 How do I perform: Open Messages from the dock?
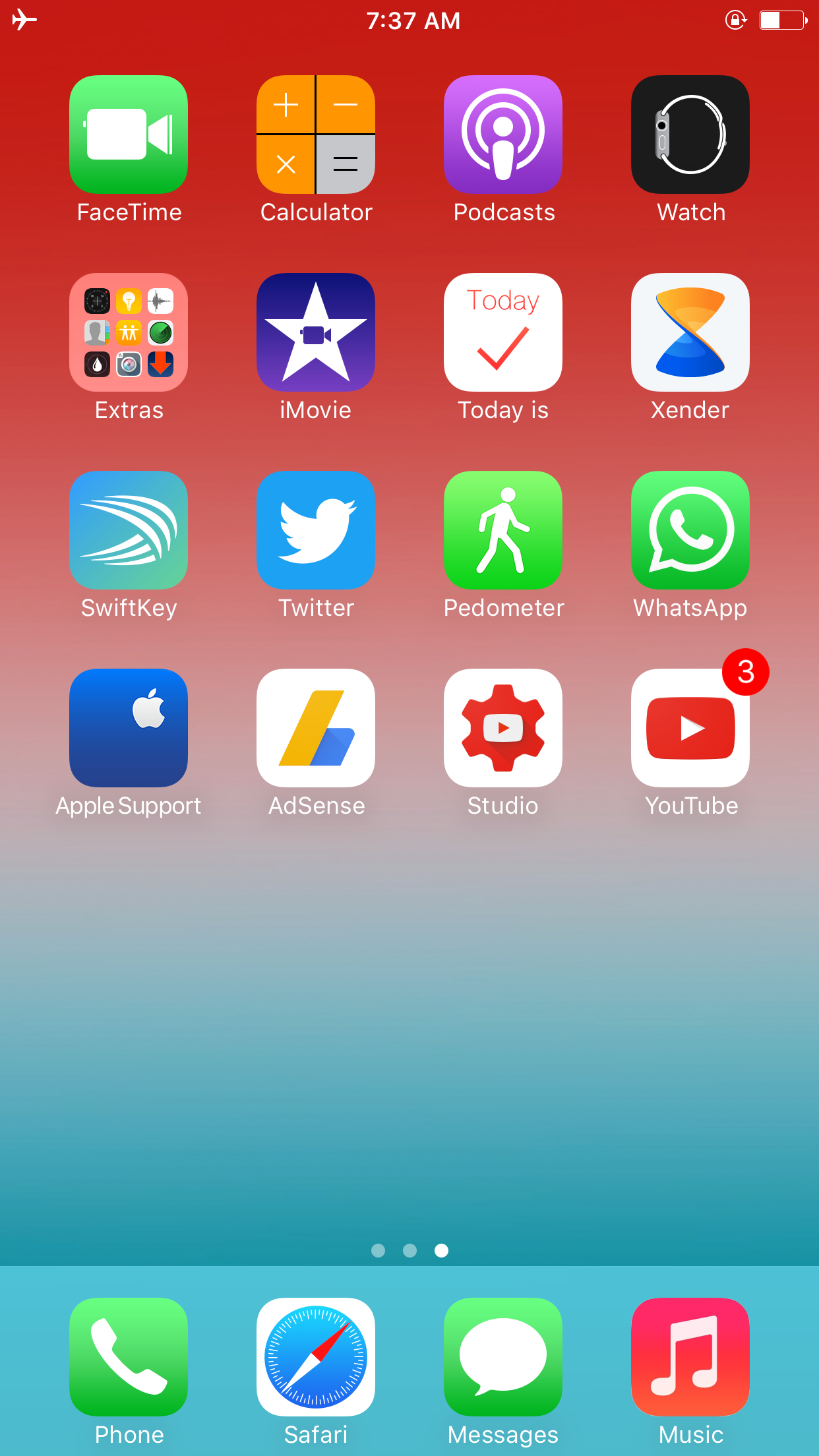pos(503,1357)
